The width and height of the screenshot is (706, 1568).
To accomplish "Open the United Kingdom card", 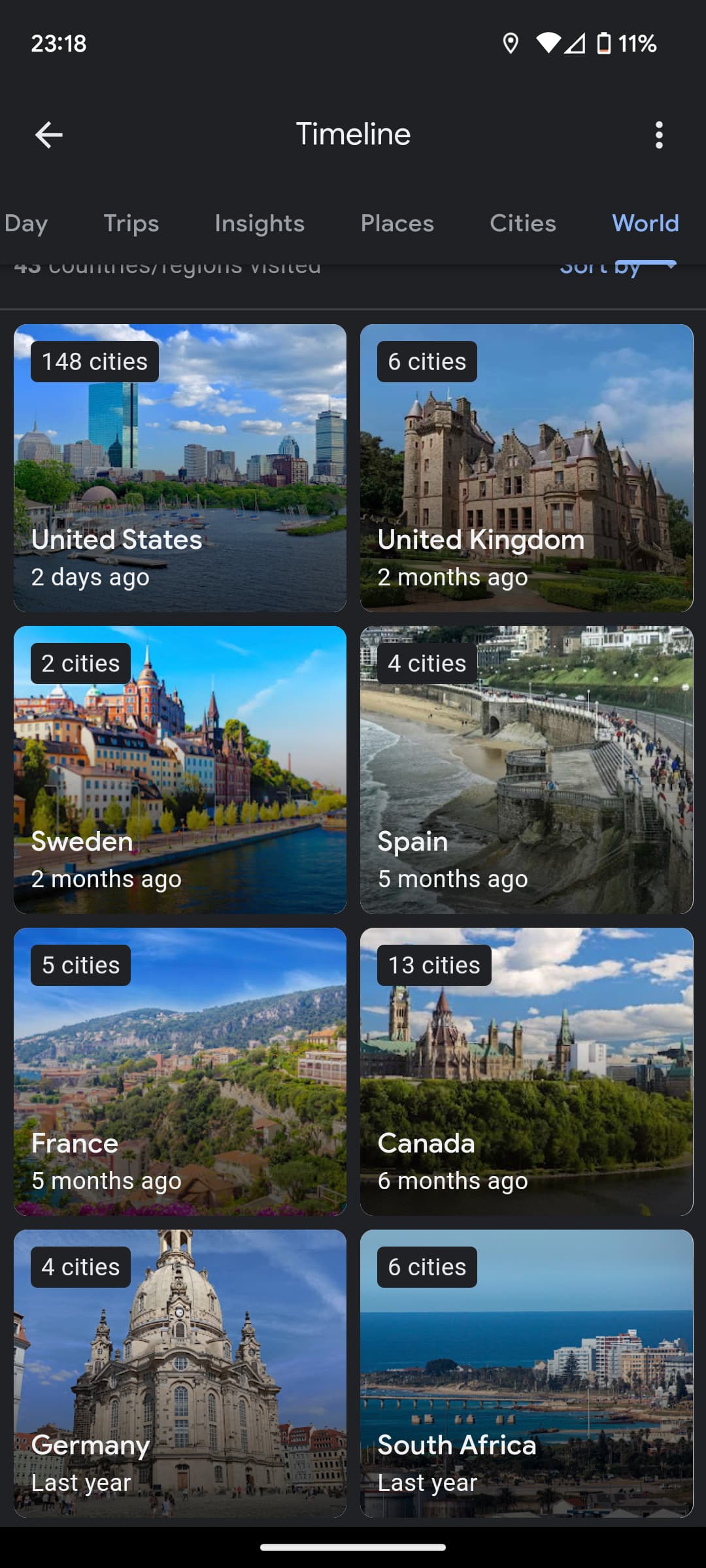I will click(526, 468).
